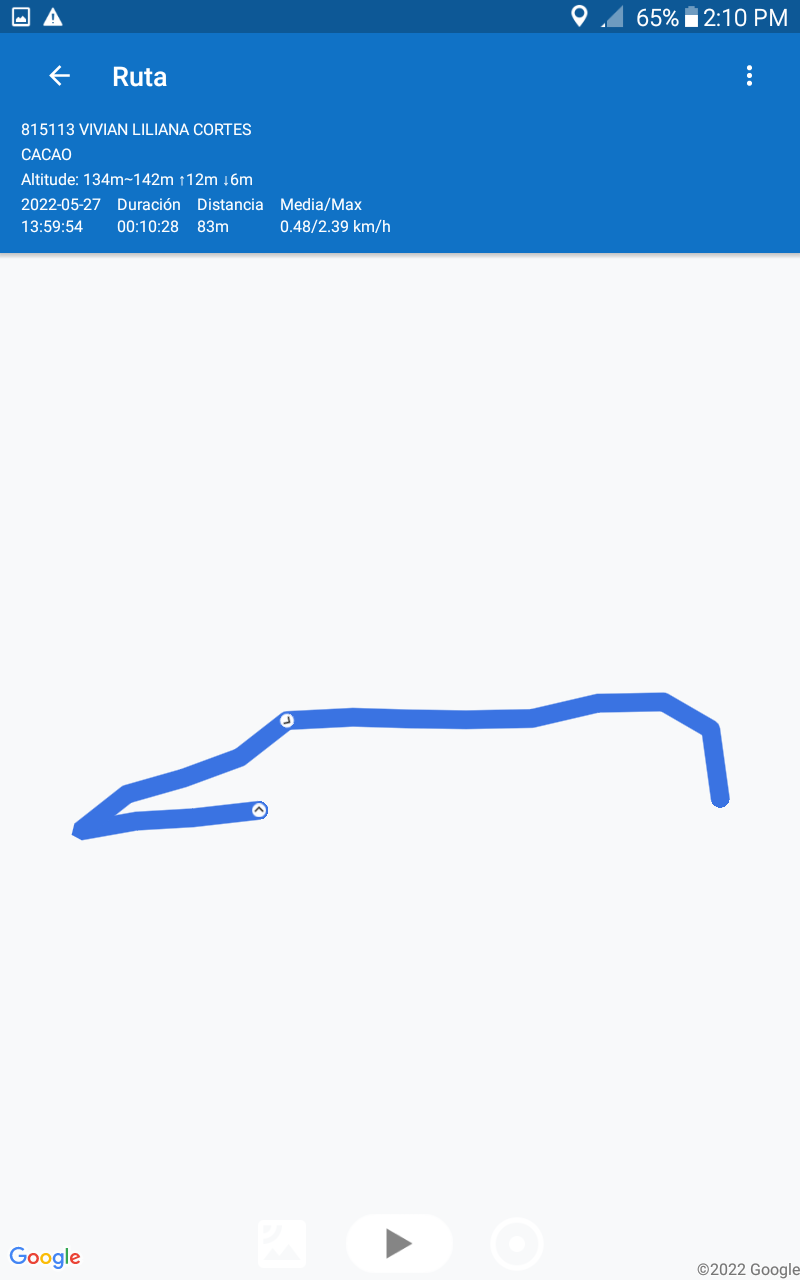Tap the circular target button beside play
The height and width of the screenshot is (1280, 800).
517,1244
